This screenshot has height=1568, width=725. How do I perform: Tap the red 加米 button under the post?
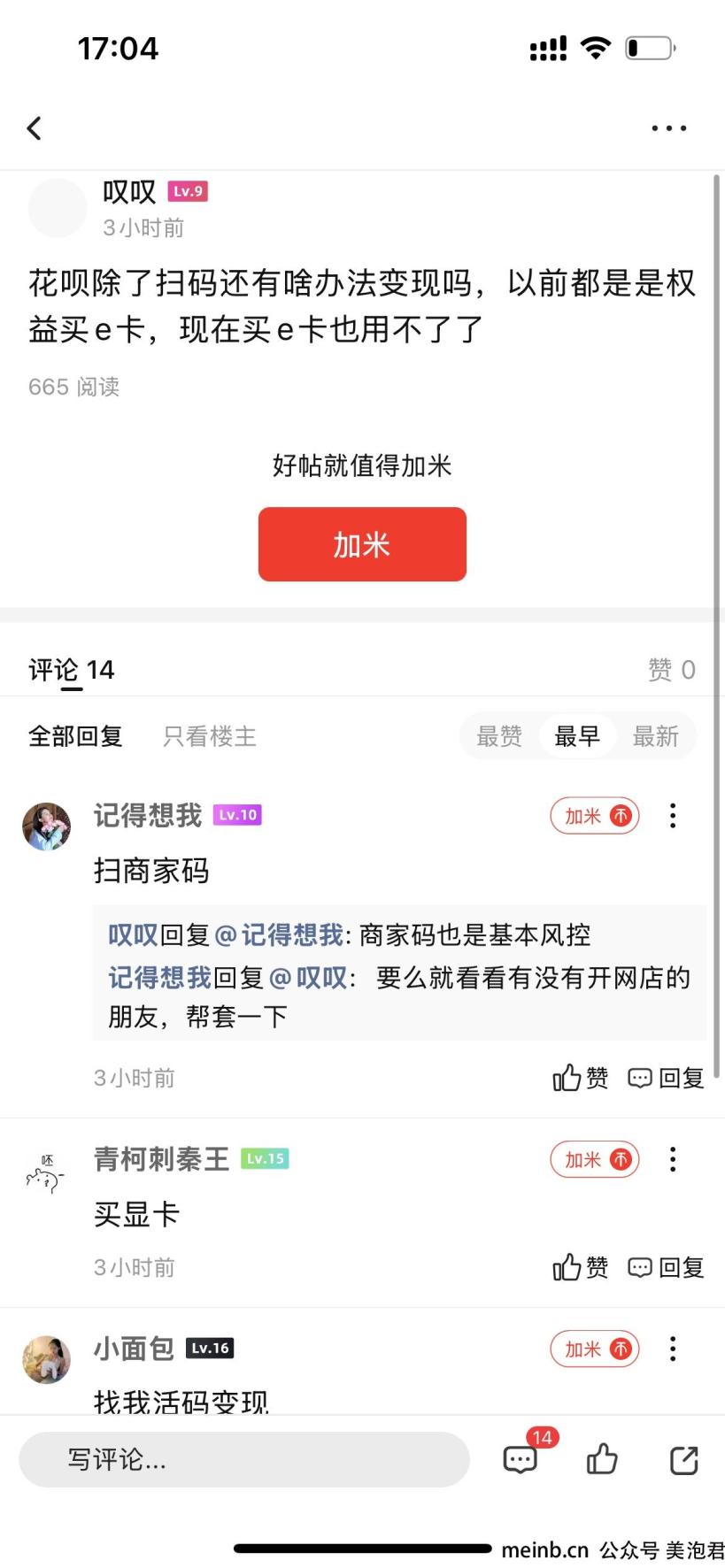362,544
